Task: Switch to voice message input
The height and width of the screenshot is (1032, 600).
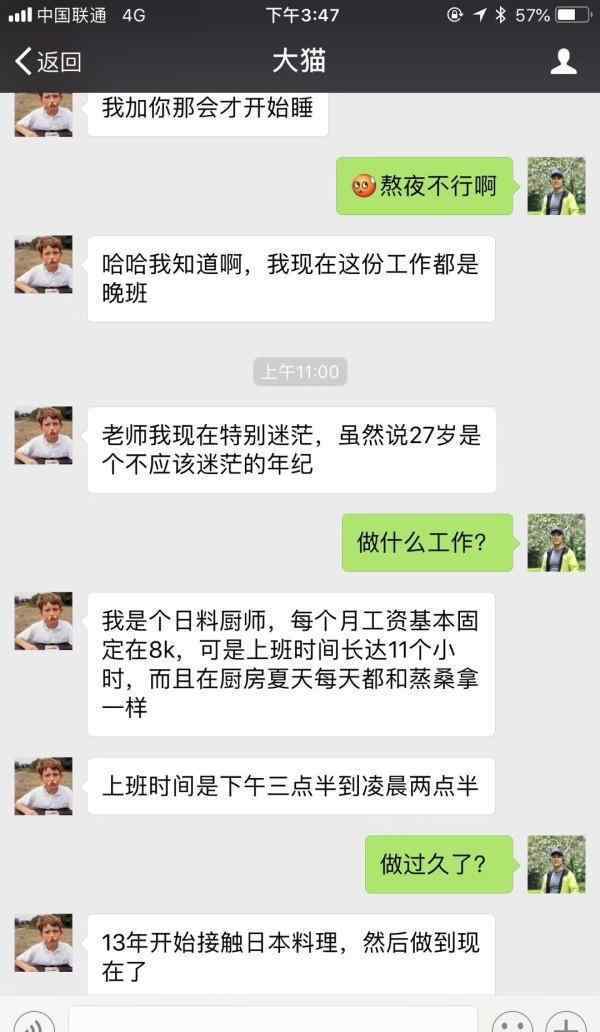Action: tap(34, 1022)
